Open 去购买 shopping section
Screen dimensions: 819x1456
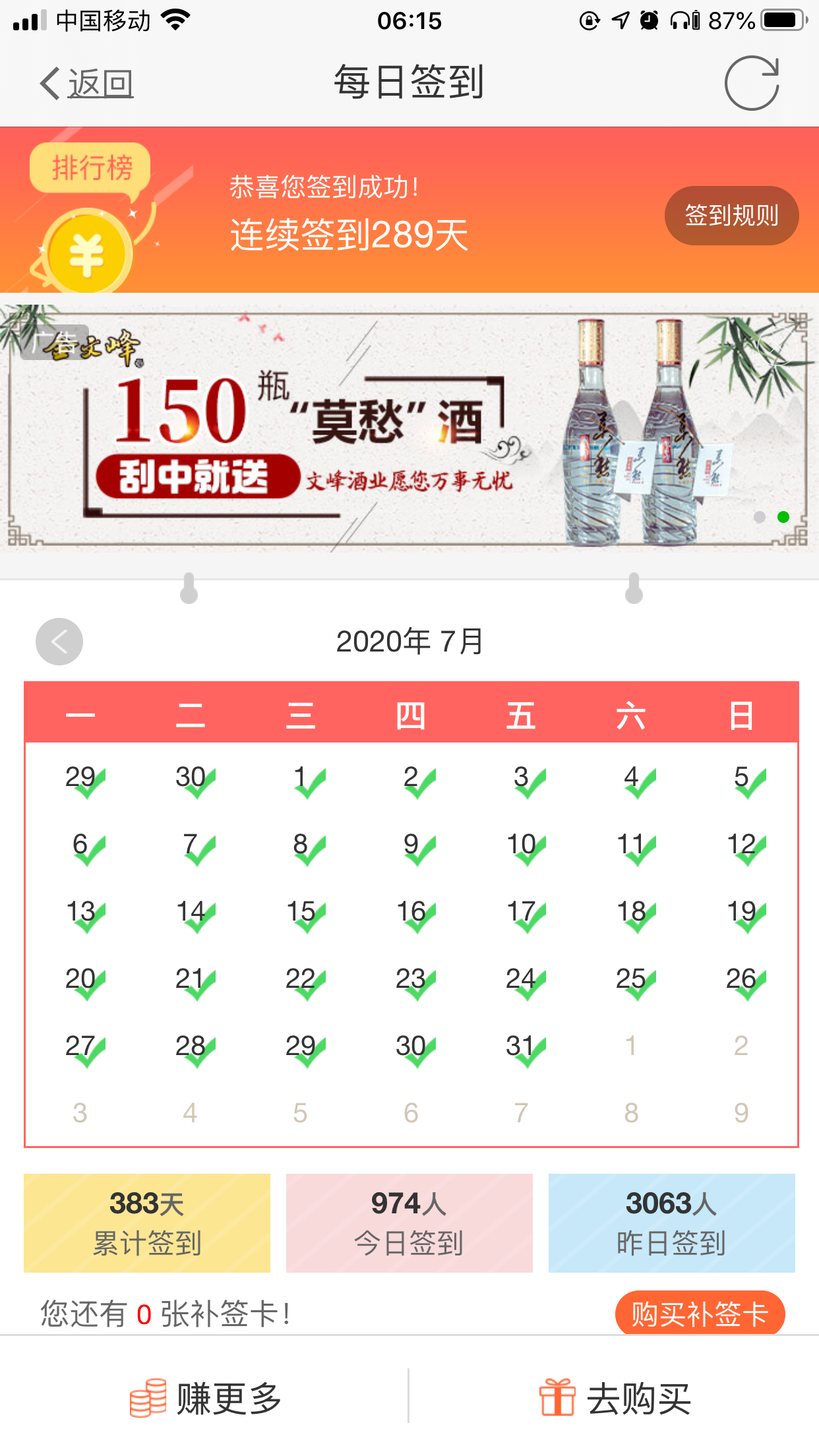click(x=615, y=1398)
